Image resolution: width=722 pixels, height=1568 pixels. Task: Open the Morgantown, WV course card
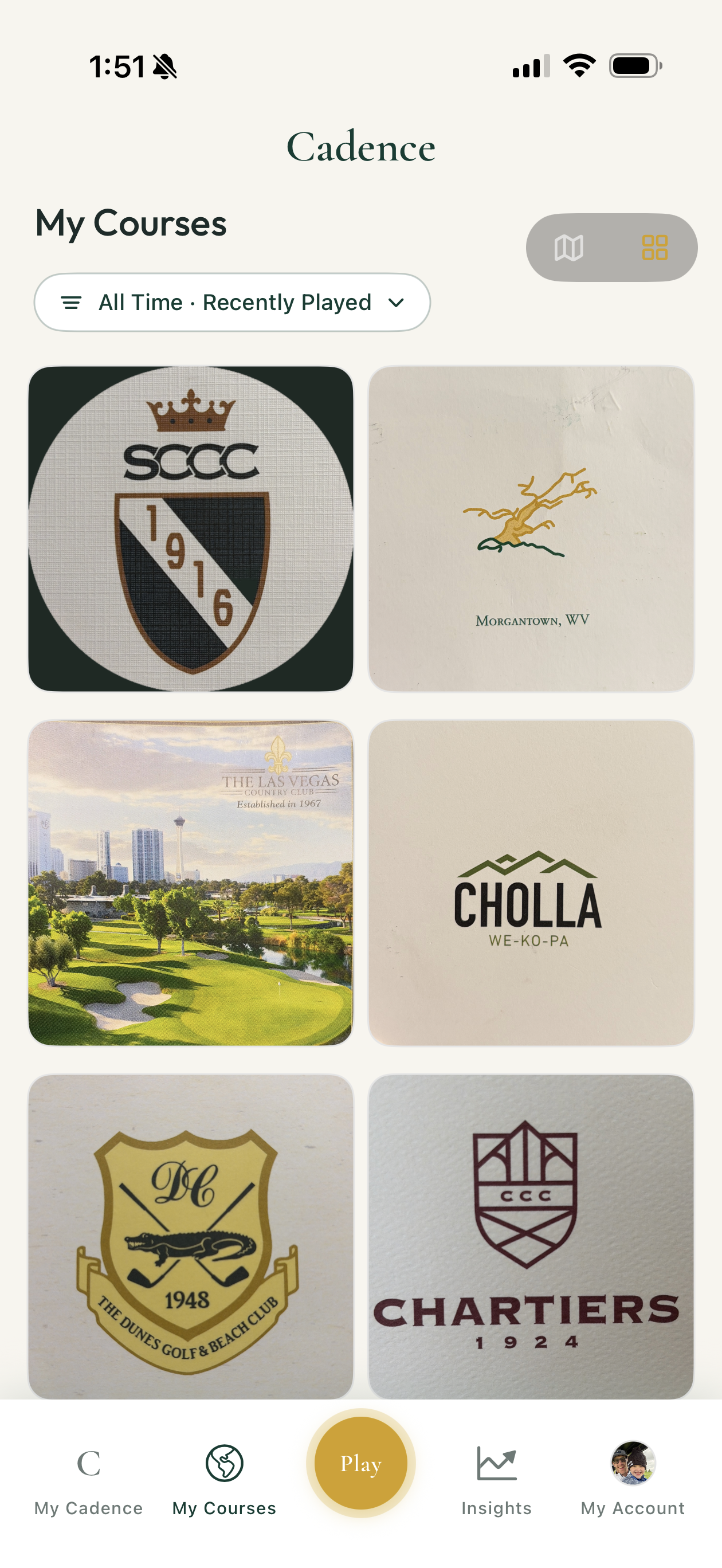(531, 528)
